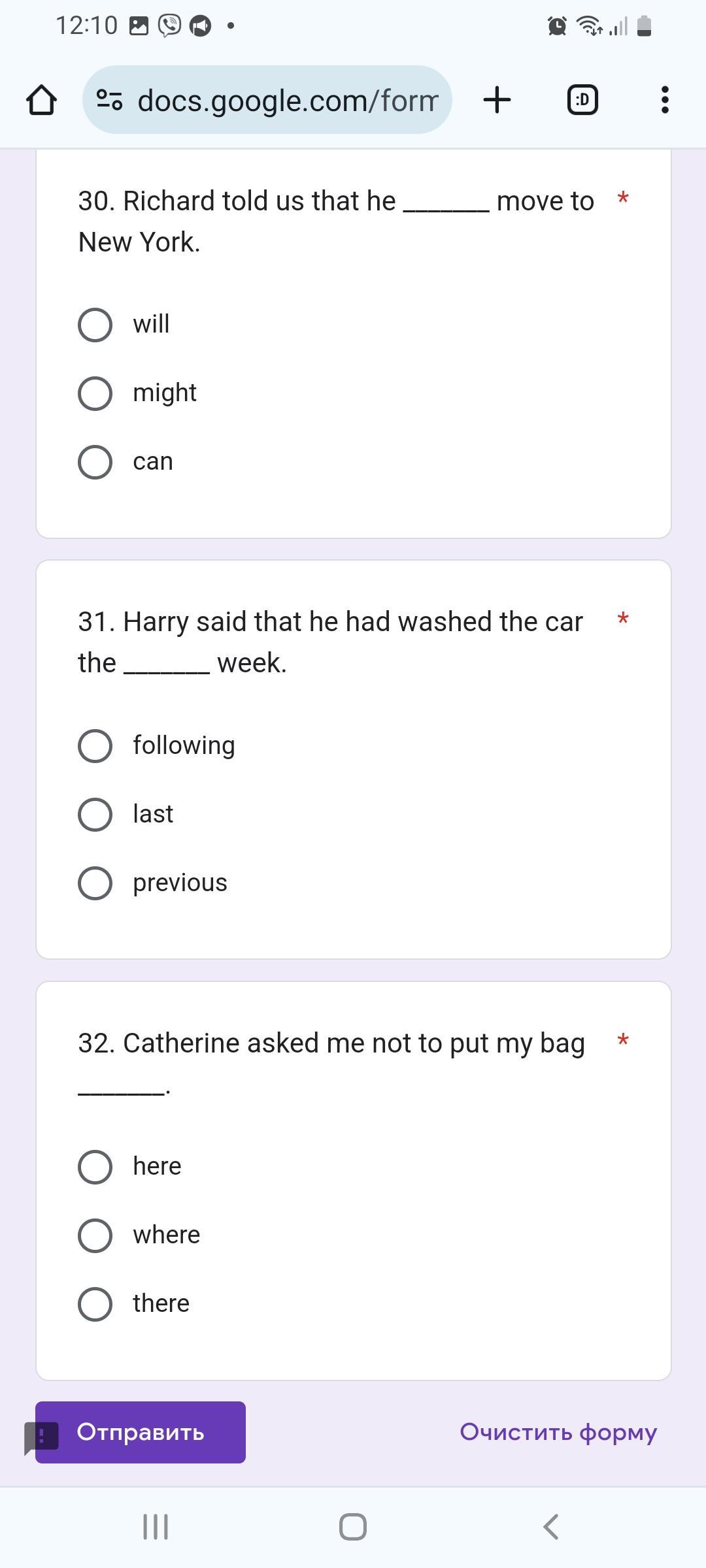Report a problem with the feedback icon
Viewport: 706px width, 1568px height.
point(41,1436)
